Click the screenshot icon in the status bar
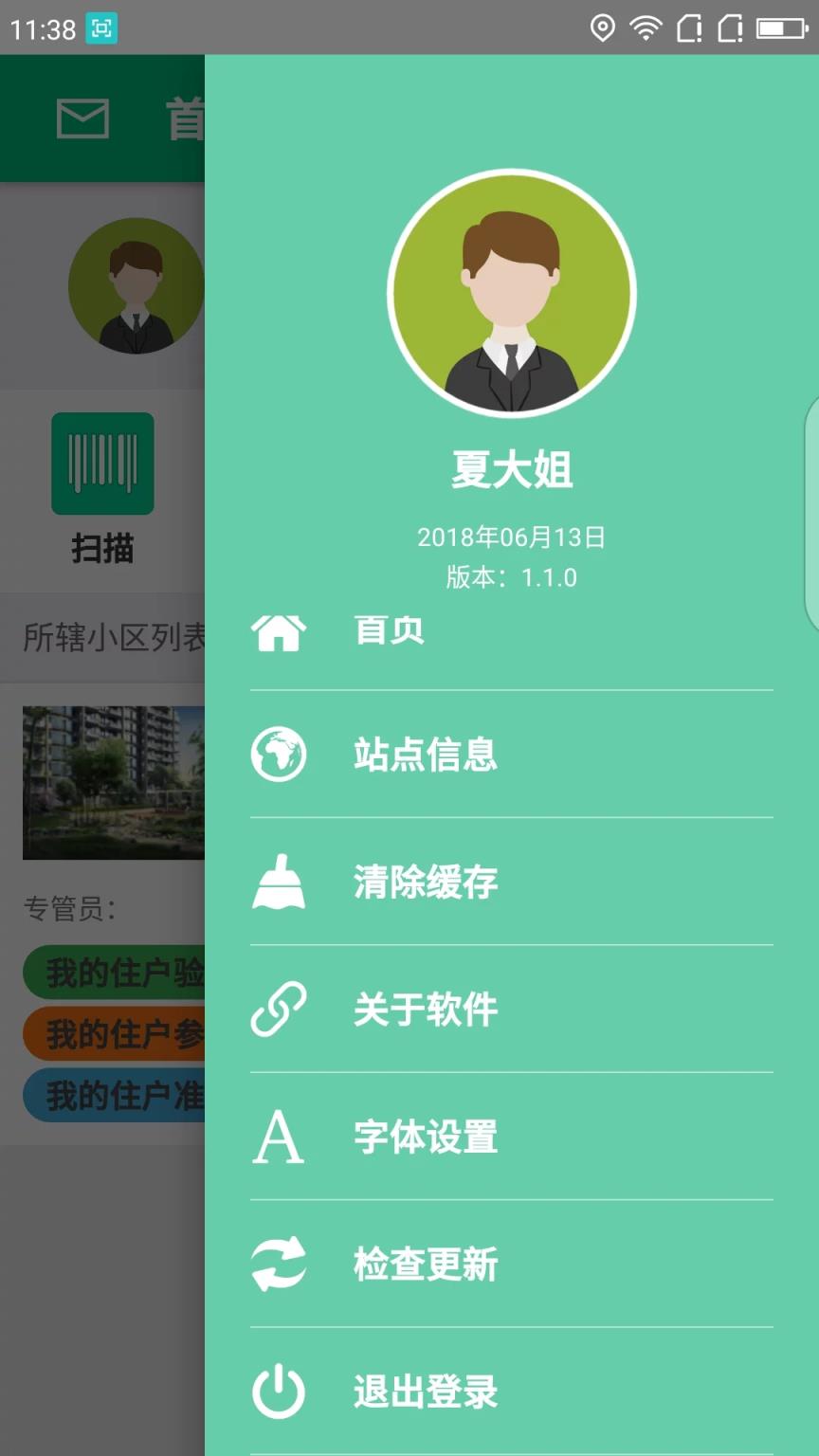819x1456 pixels. click(100, 30)
